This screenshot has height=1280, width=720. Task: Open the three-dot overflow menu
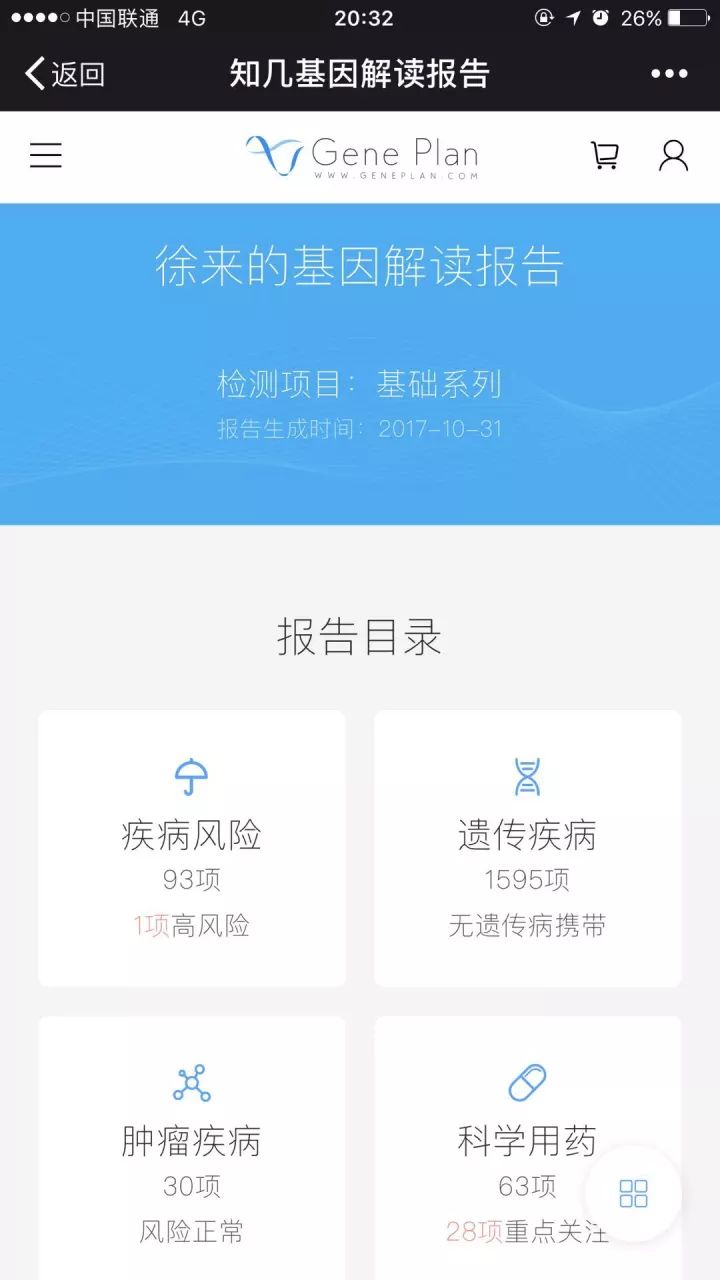coord(669,74)
